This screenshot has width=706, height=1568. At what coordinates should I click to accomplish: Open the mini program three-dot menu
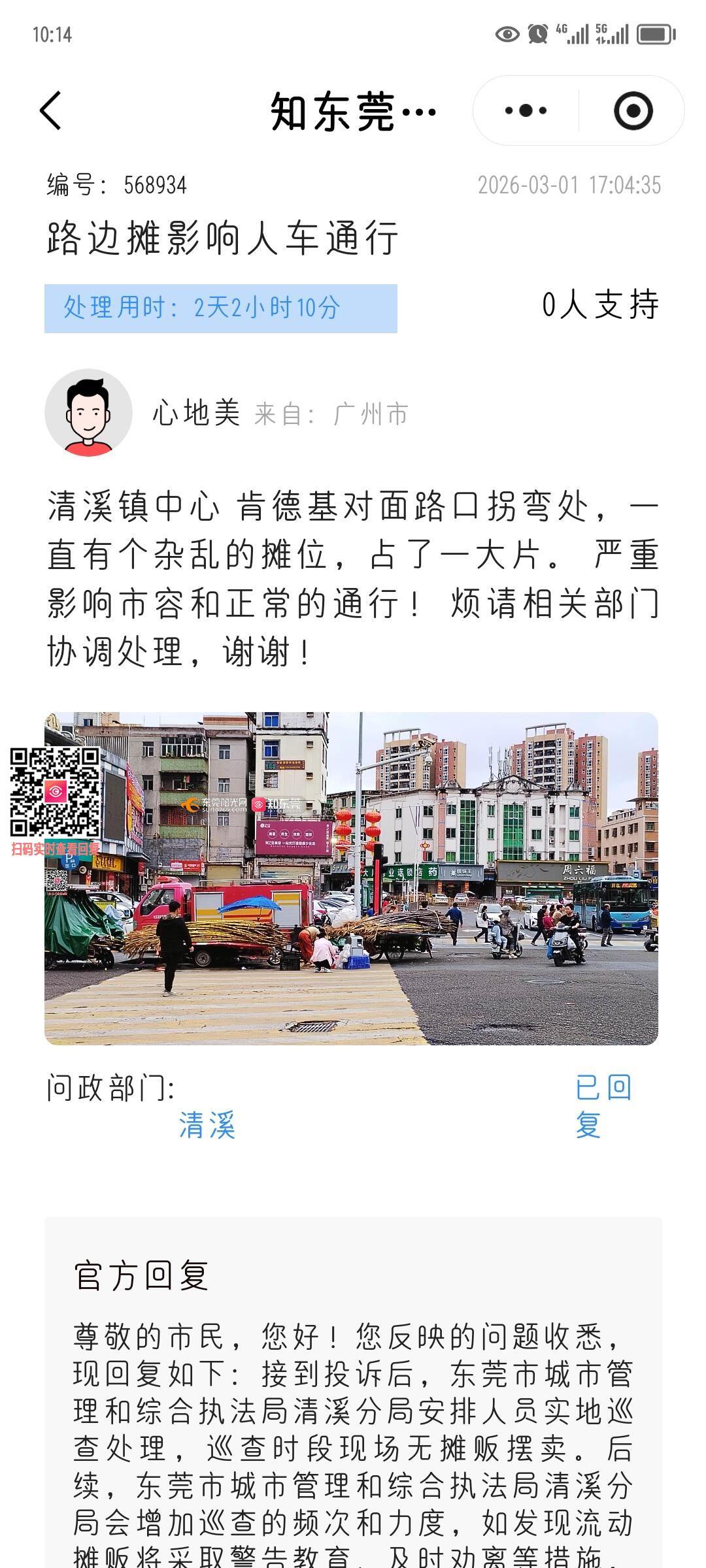(526, 110)
